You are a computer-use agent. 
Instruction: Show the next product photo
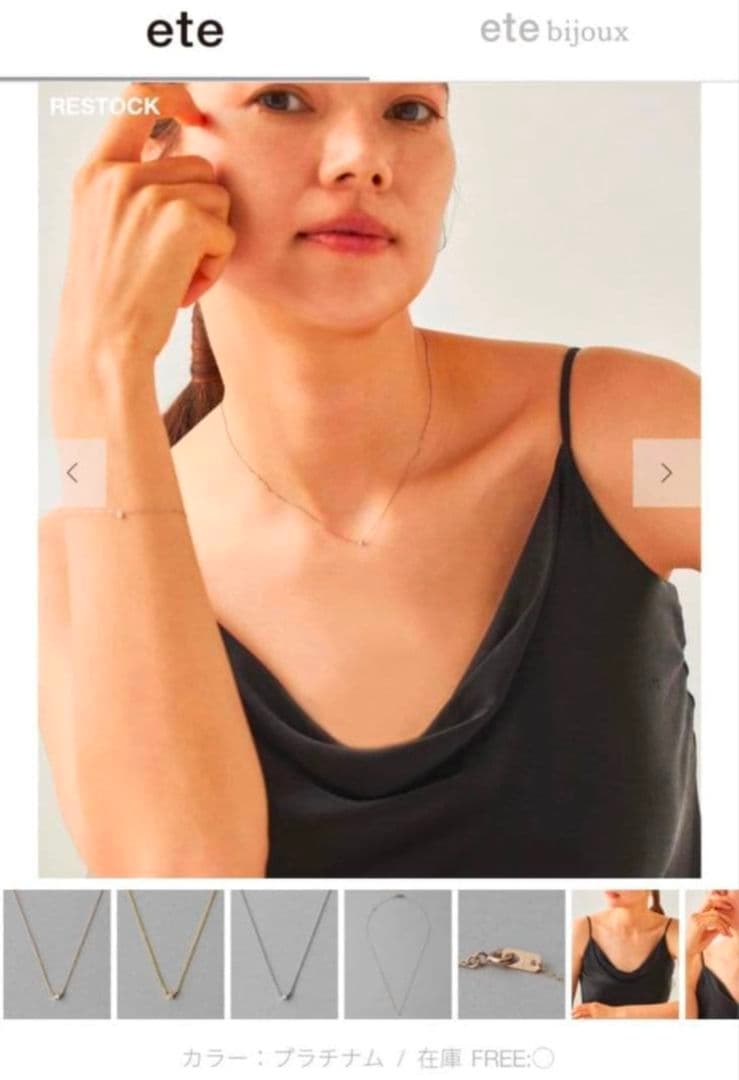666,473
